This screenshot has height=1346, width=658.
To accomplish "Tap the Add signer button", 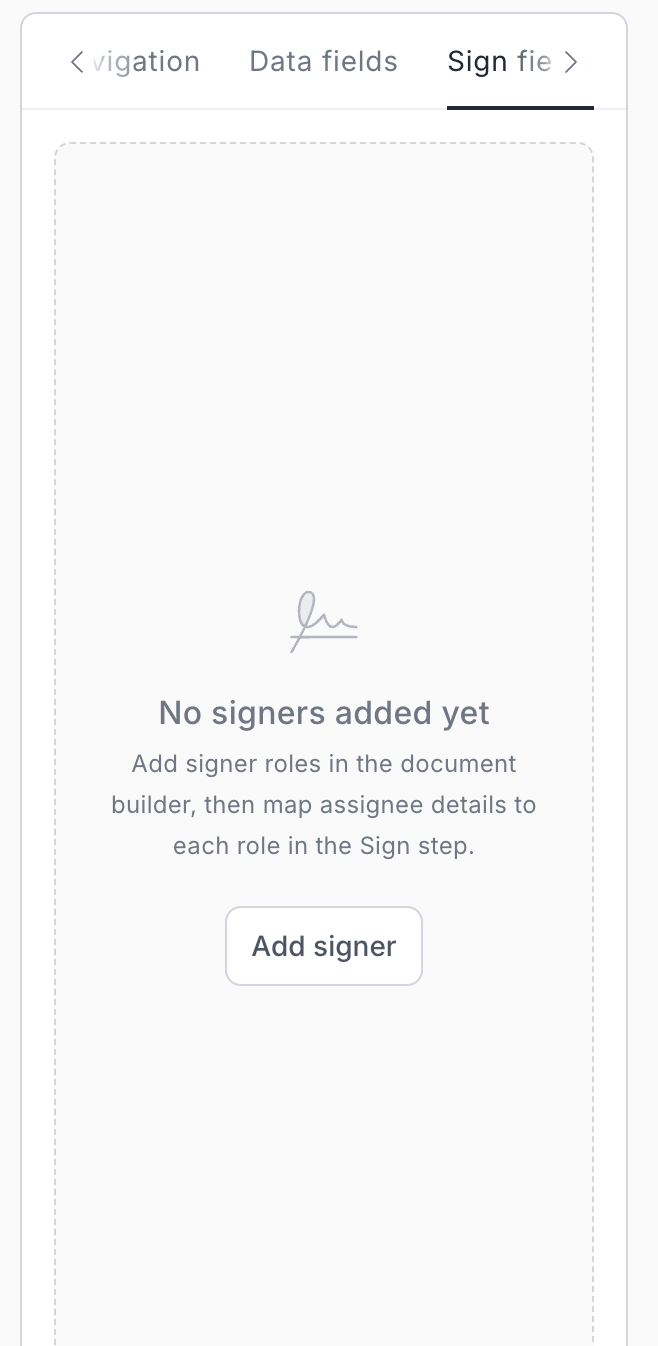I will coord(324,946).
